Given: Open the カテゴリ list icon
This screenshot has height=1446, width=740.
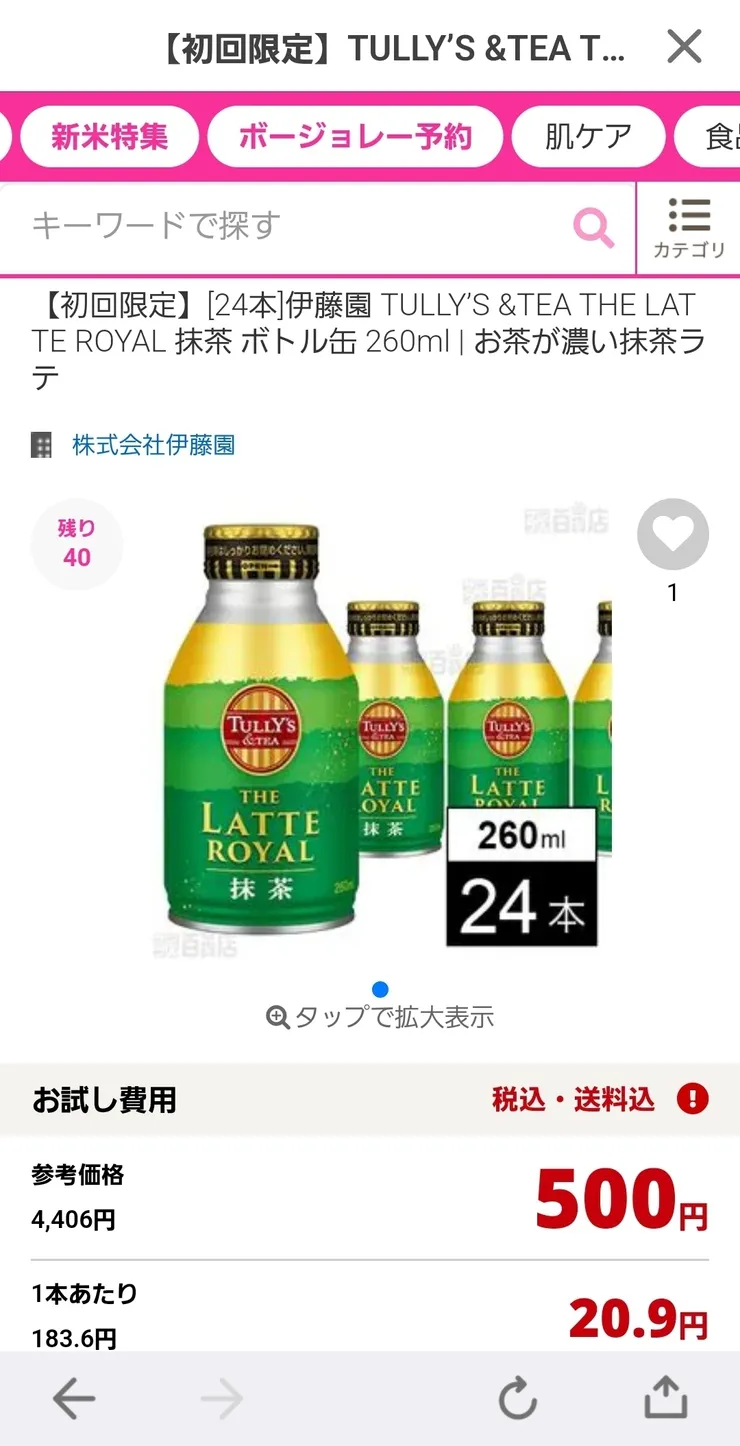Looking at the screenshot, I should click(688, 226).
